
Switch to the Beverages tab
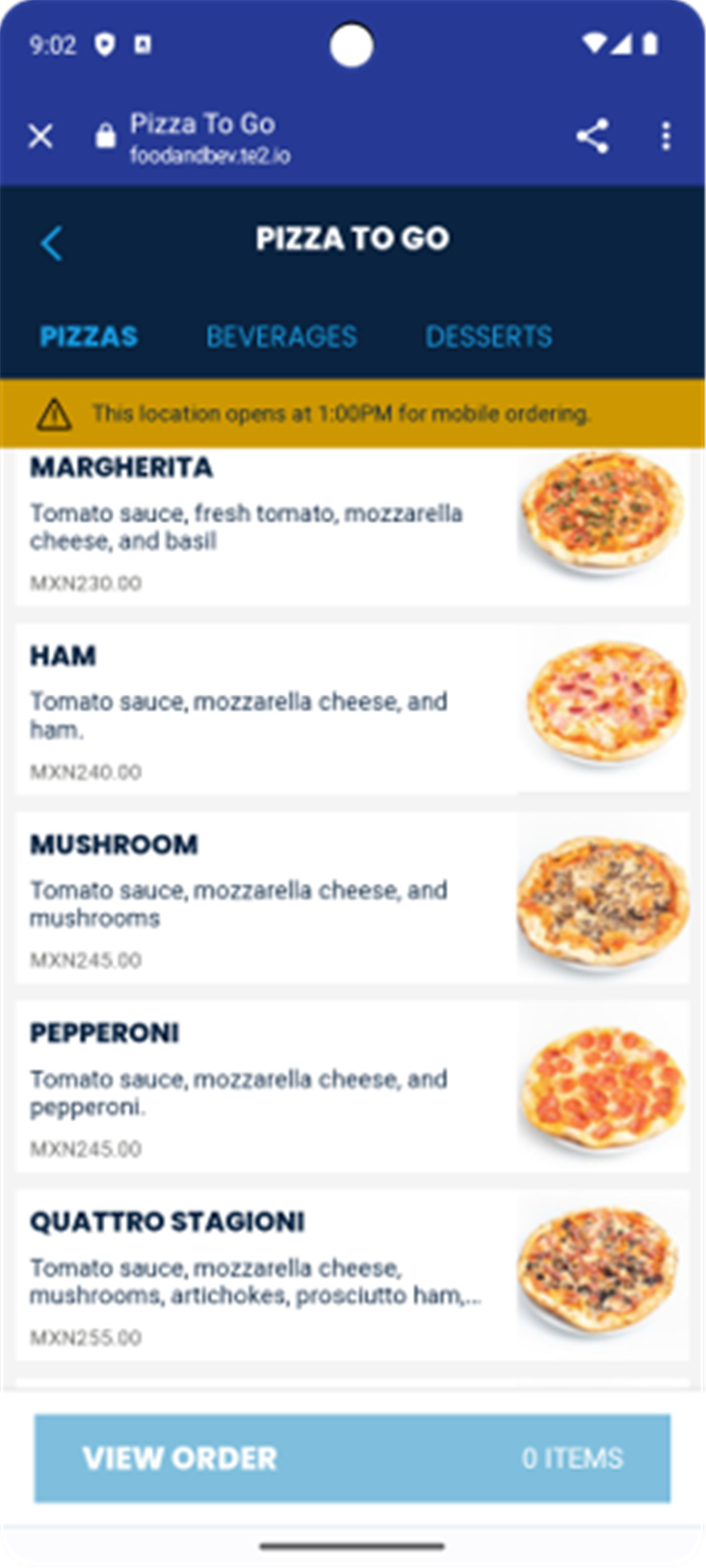click(281, 336)
